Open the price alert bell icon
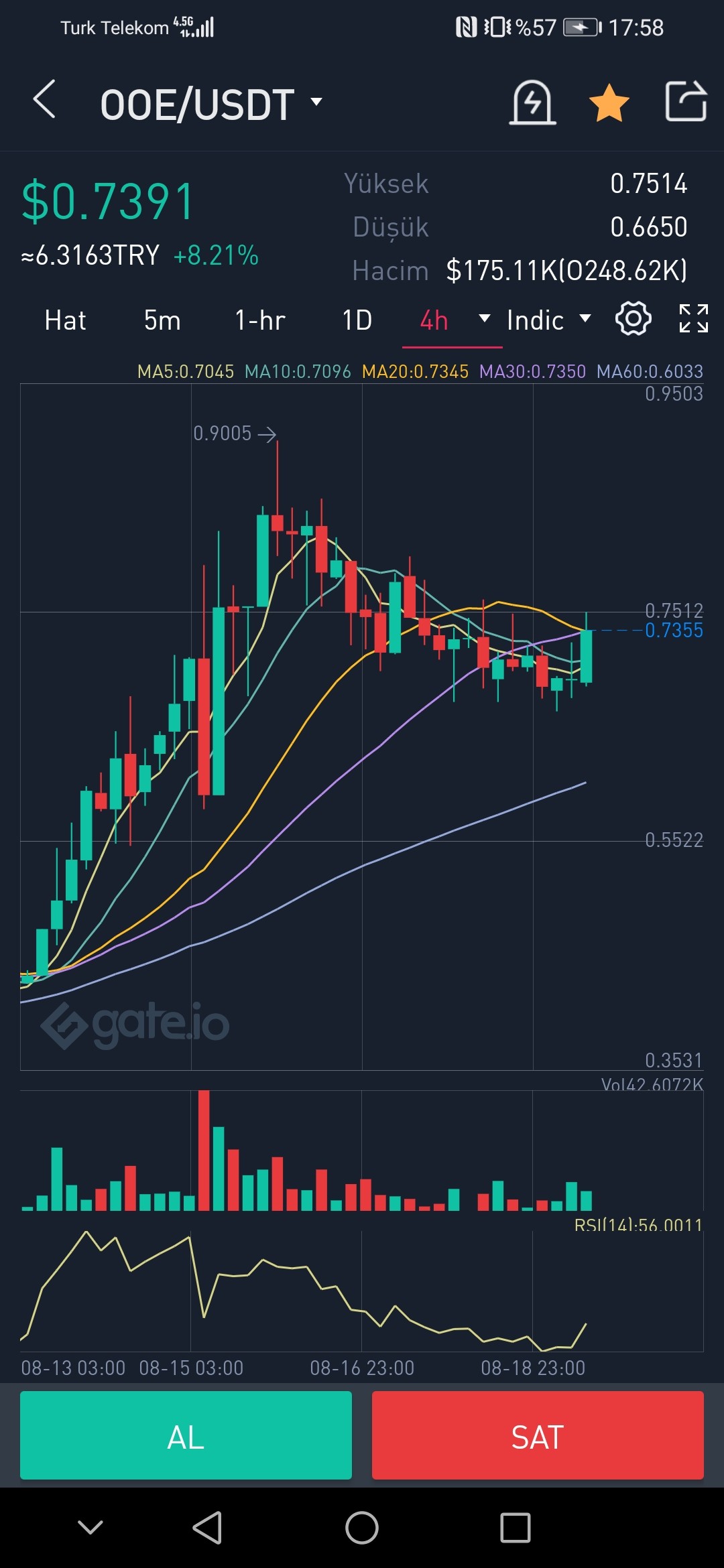This screenshot has width=724, height=1568. tap(532, 103)
